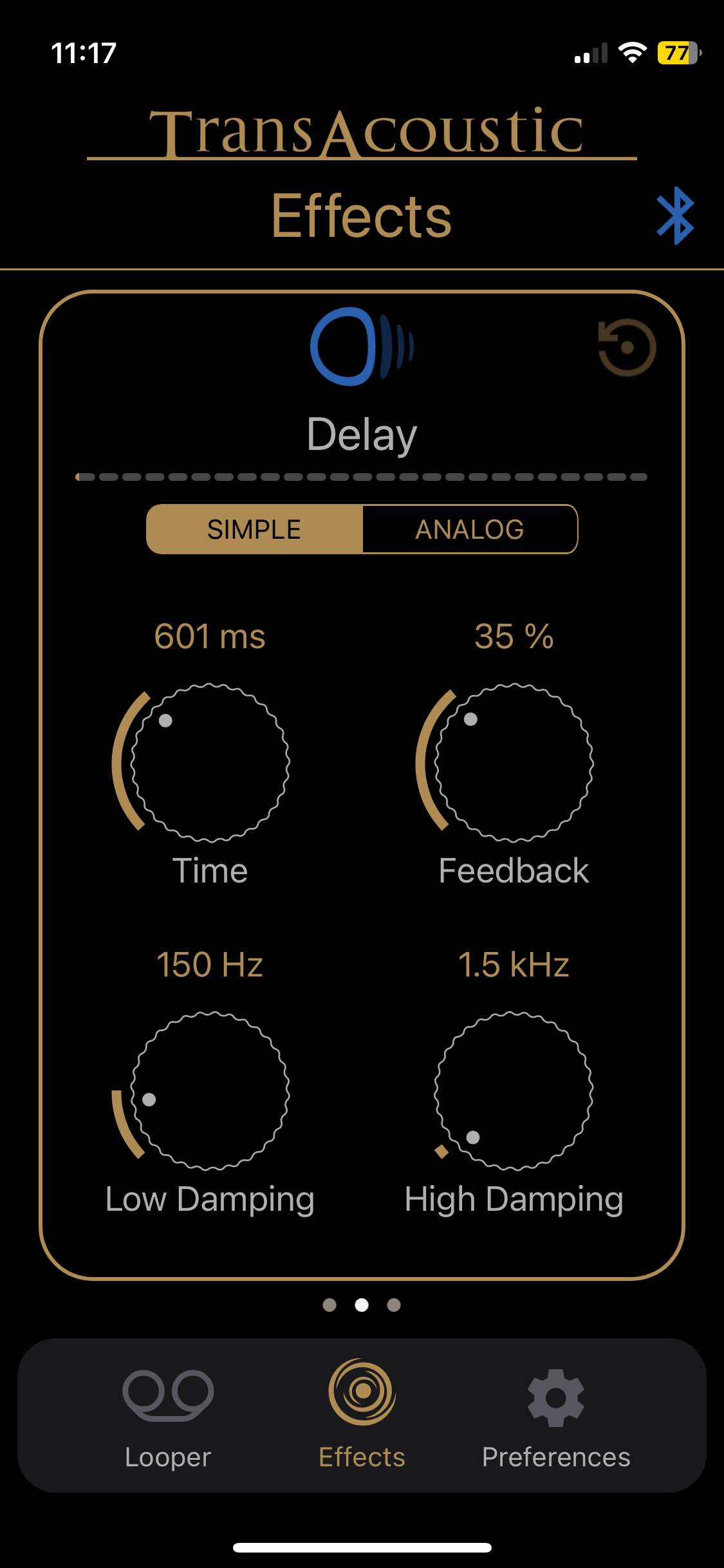
Task: Select the current middle page indicator
Action: tap(362, 1305)
